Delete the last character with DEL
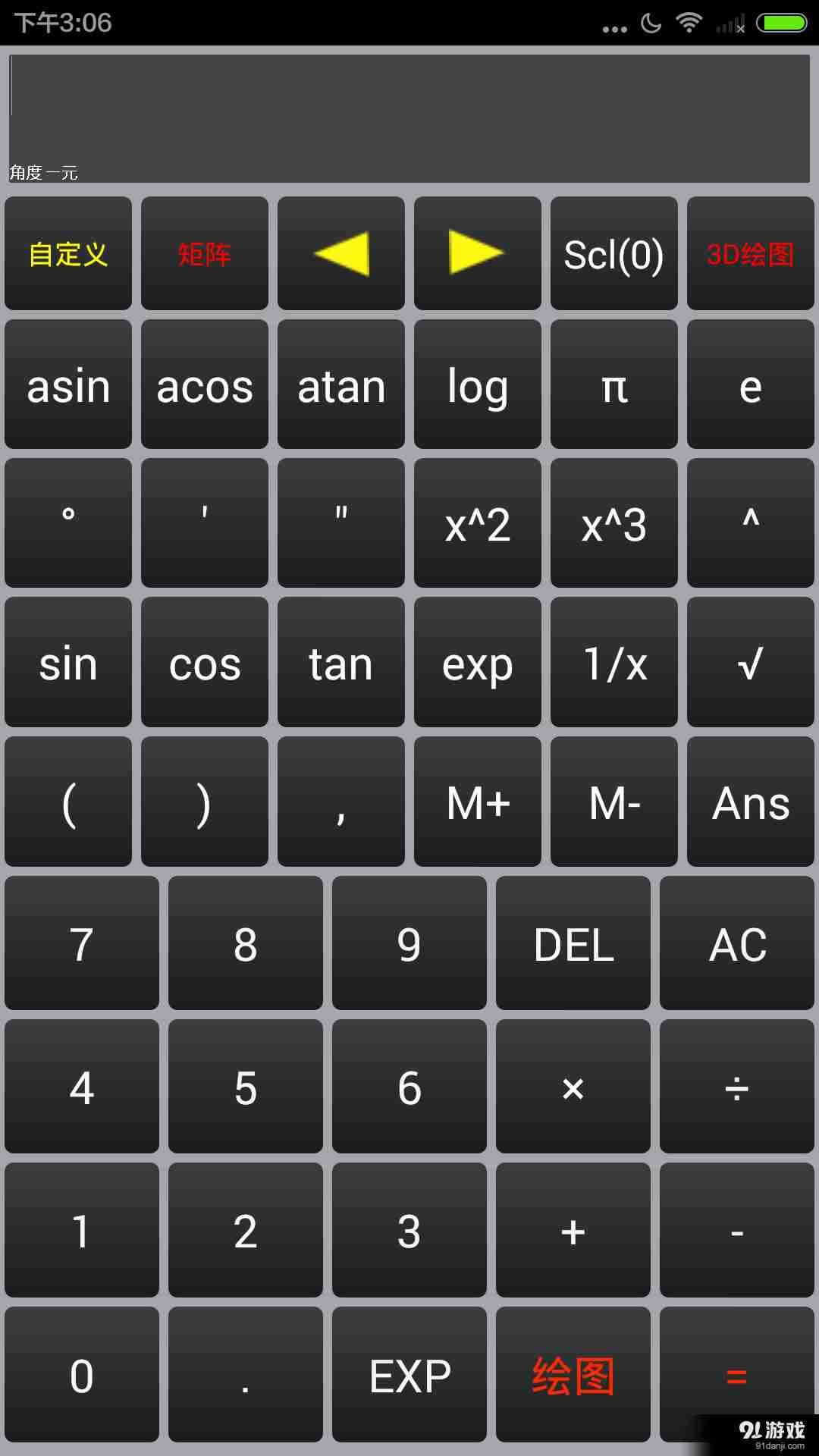This screenshot has height=1456, width=819. point(573,943)
